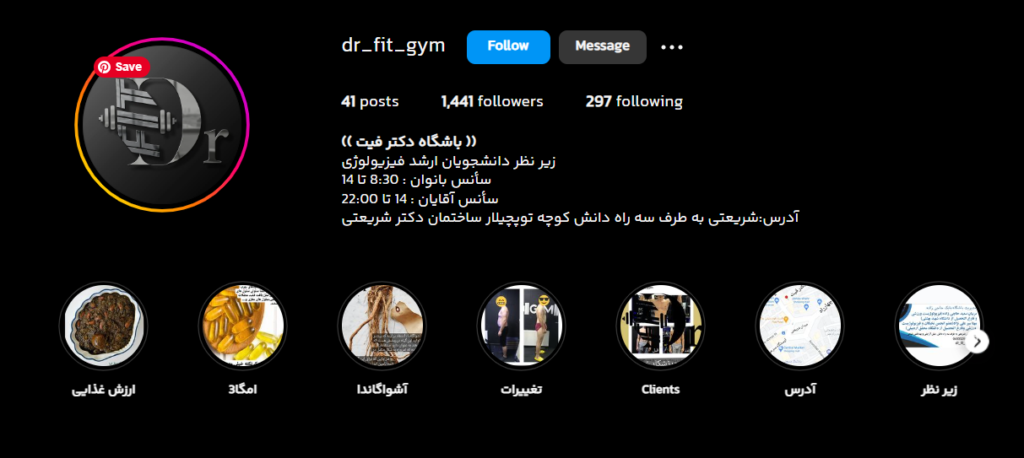View the 297 following list
This screenshot has height=458, width=1024.
[634, 101]
